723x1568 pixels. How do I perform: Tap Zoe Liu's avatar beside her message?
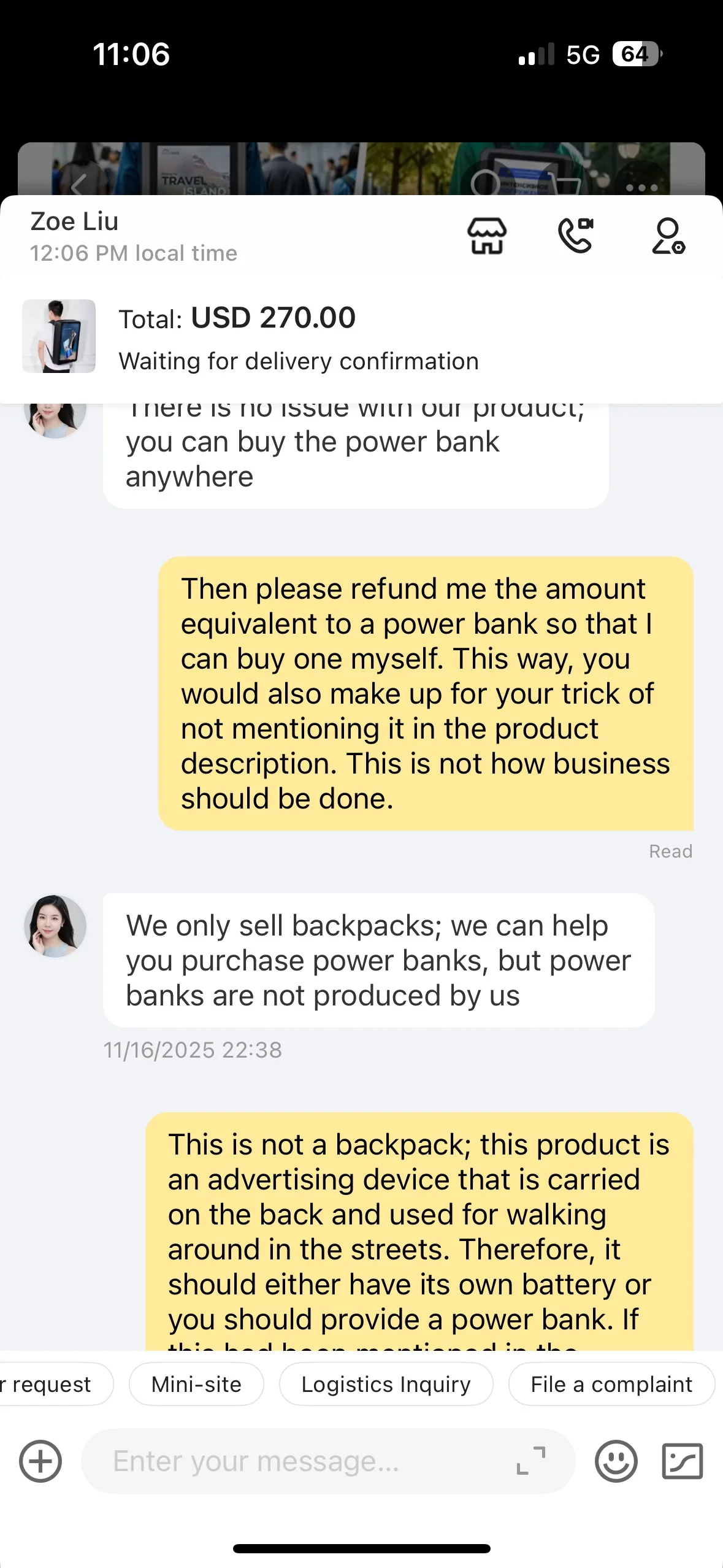55,926
